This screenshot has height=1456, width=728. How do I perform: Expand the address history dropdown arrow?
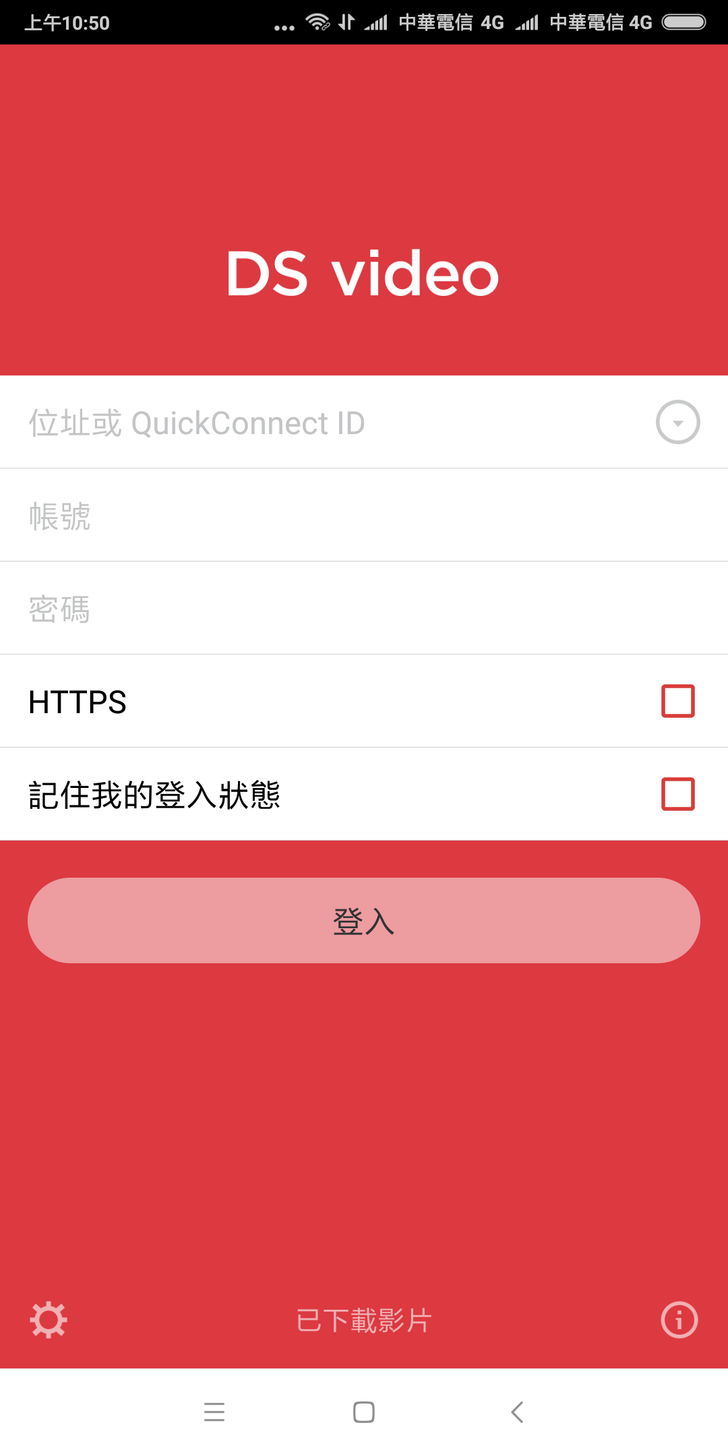tap(677, 423)
